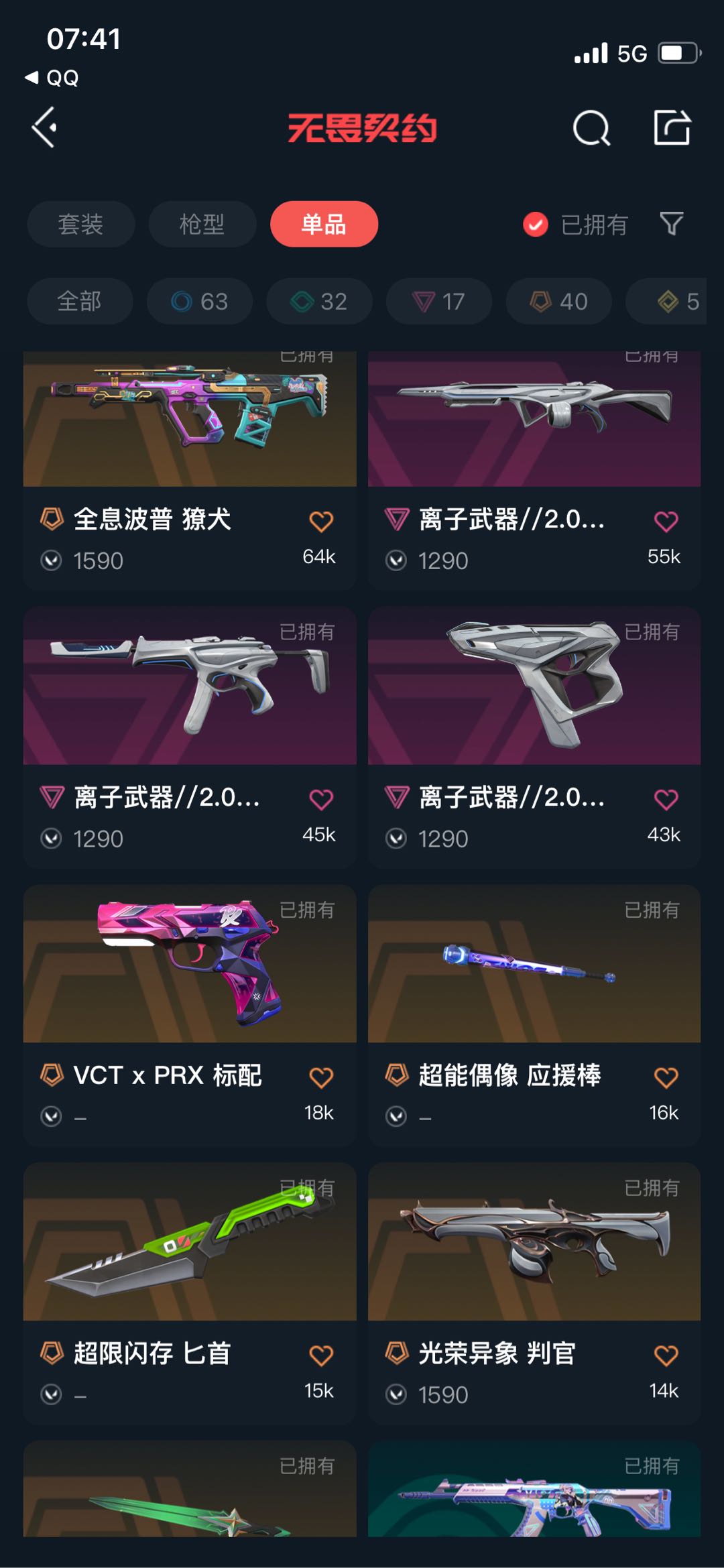View the 光荣异象 判官 skin card
This screenshot has height=1568, width=724.
pyautogui.click(x=534, y=1293)
